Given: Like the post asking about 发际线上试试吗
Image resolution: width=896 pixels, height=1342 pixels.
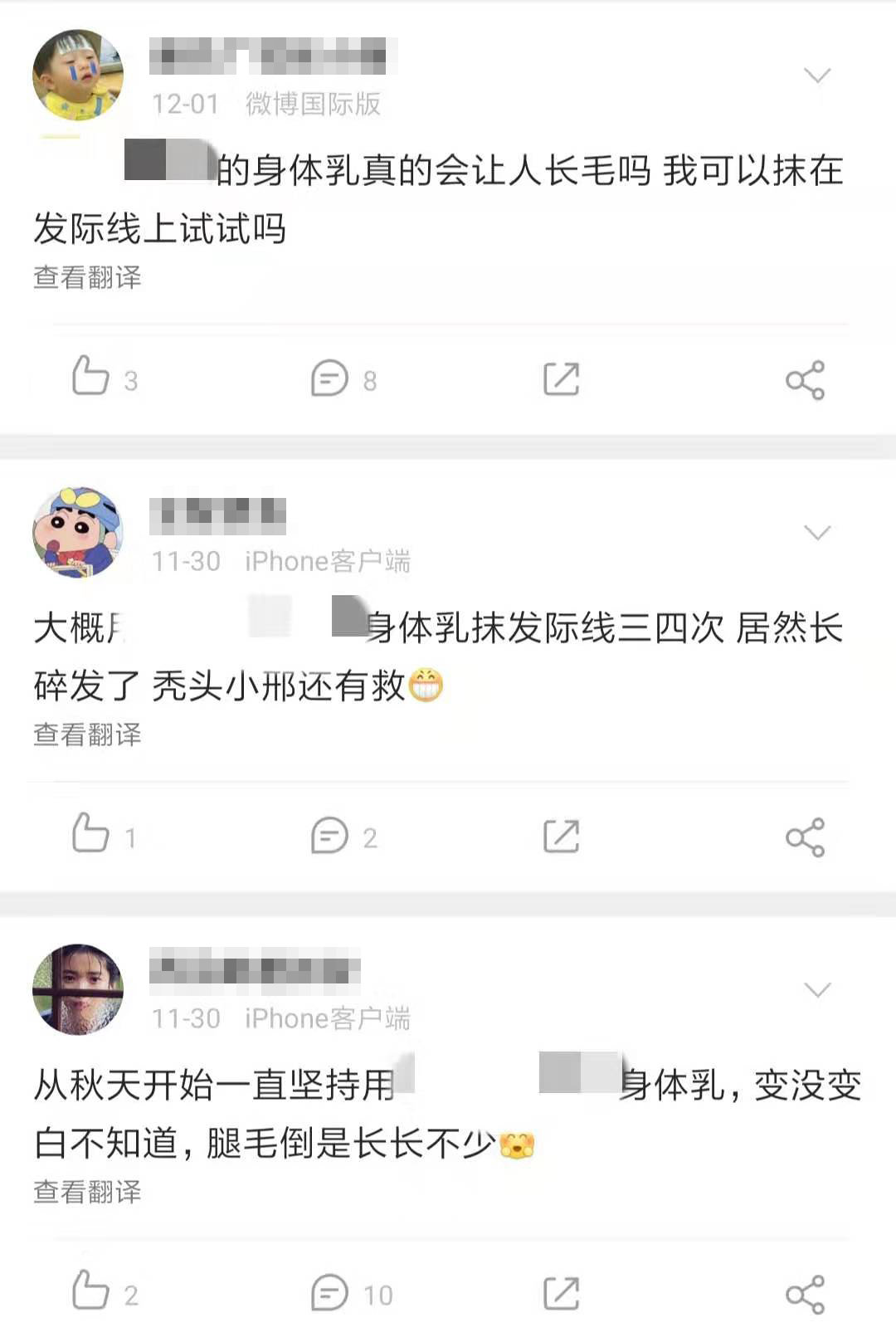Looking at the screenshot, I should tap(91, 378).
